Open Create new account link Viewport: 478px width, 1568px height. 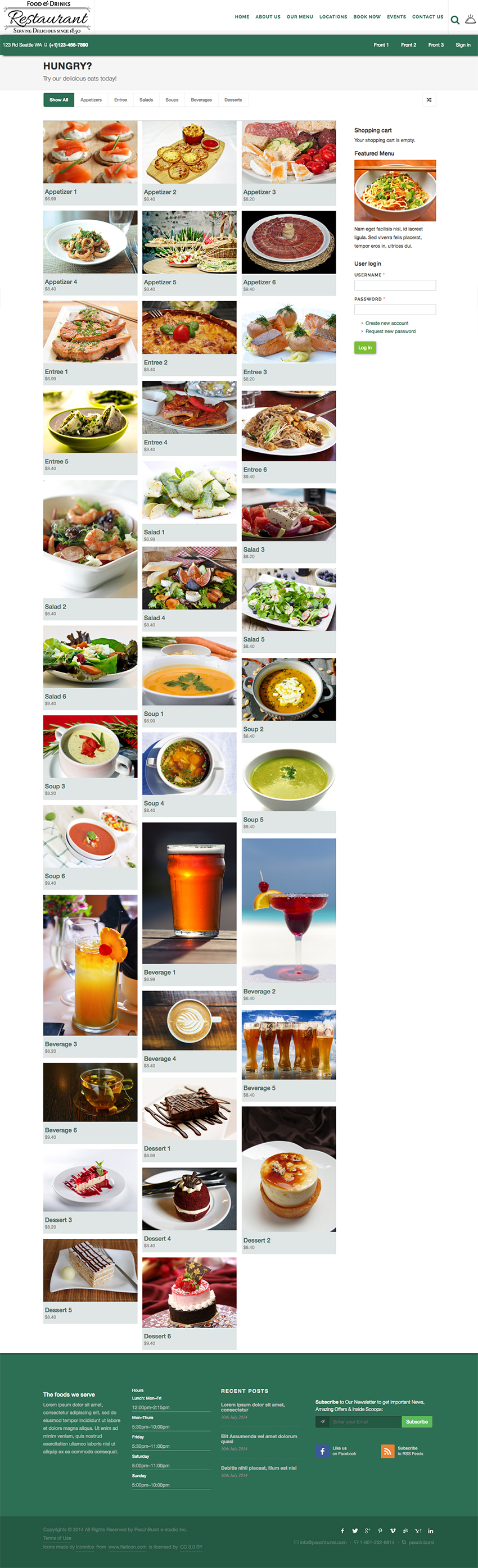pos(387,323)
